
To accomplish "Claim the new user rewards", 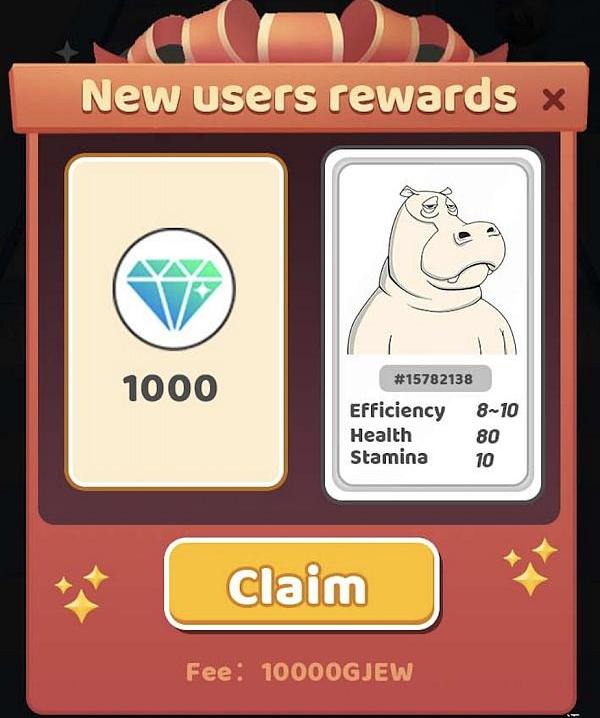I will point(301,585).
